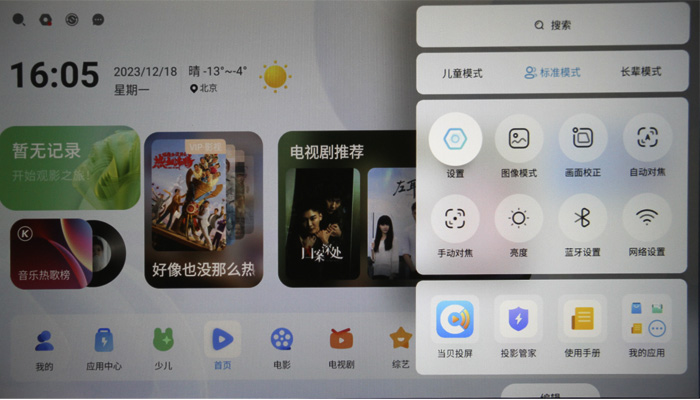Viewport: 700px width, 400px height.
Task: Start 自动对焦
Action: pyautogui.click(x=646, y=140)
